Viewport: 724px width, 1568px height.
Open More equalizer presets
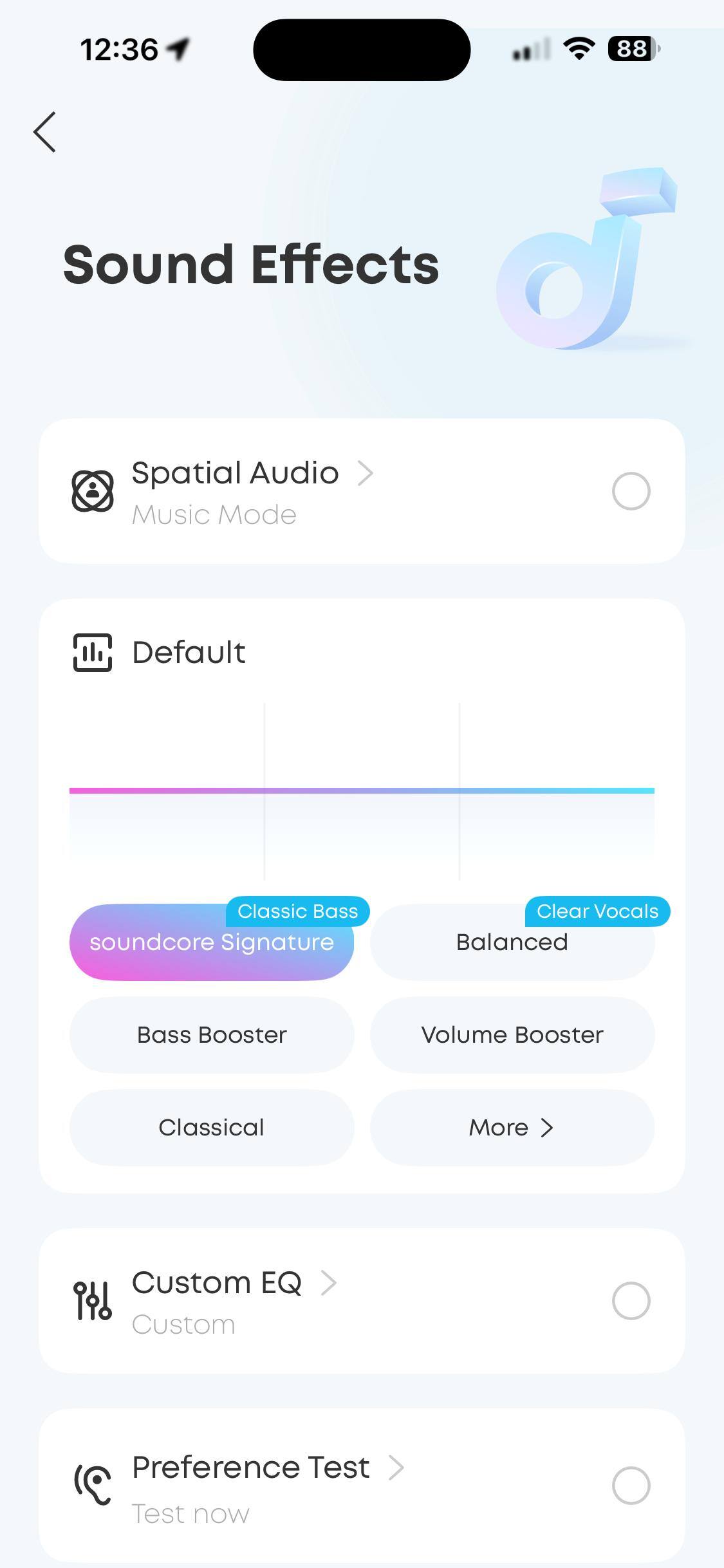(x=512, y=1128)
